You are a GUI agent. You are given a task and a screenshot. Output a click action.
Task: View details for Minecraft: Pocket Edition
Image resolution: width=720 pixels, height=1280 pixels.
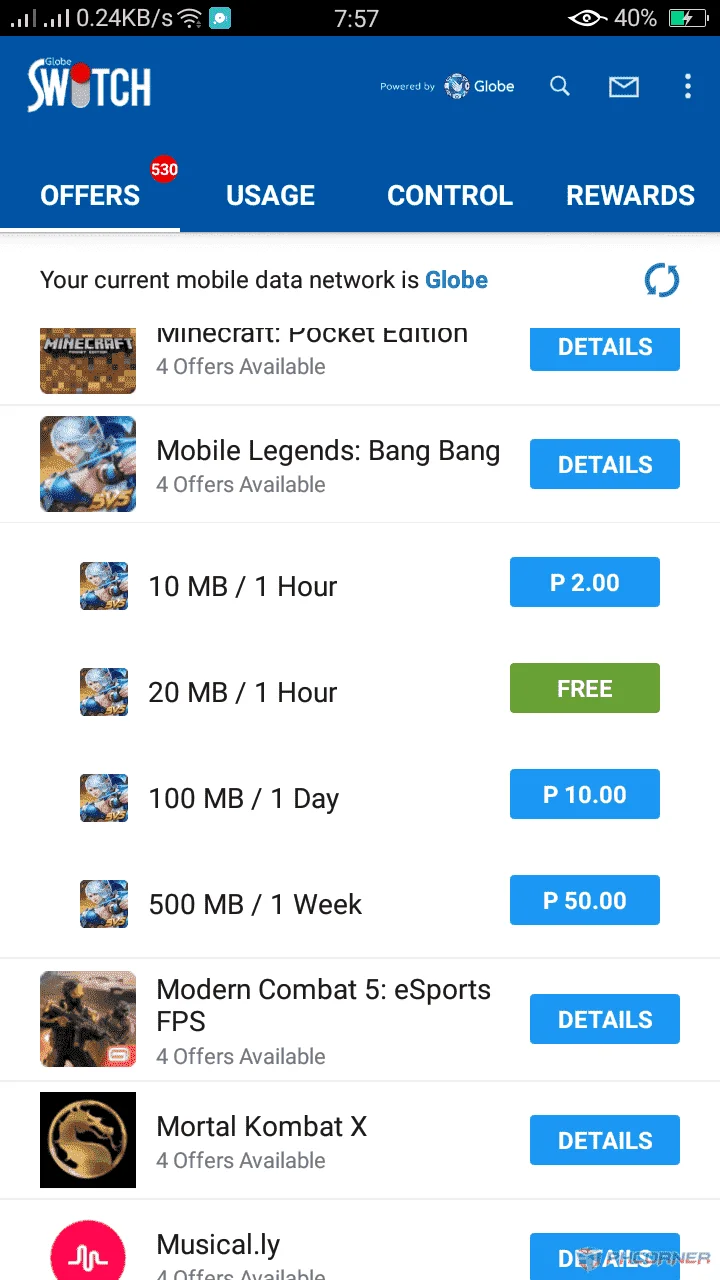click(x=605, y=348)
